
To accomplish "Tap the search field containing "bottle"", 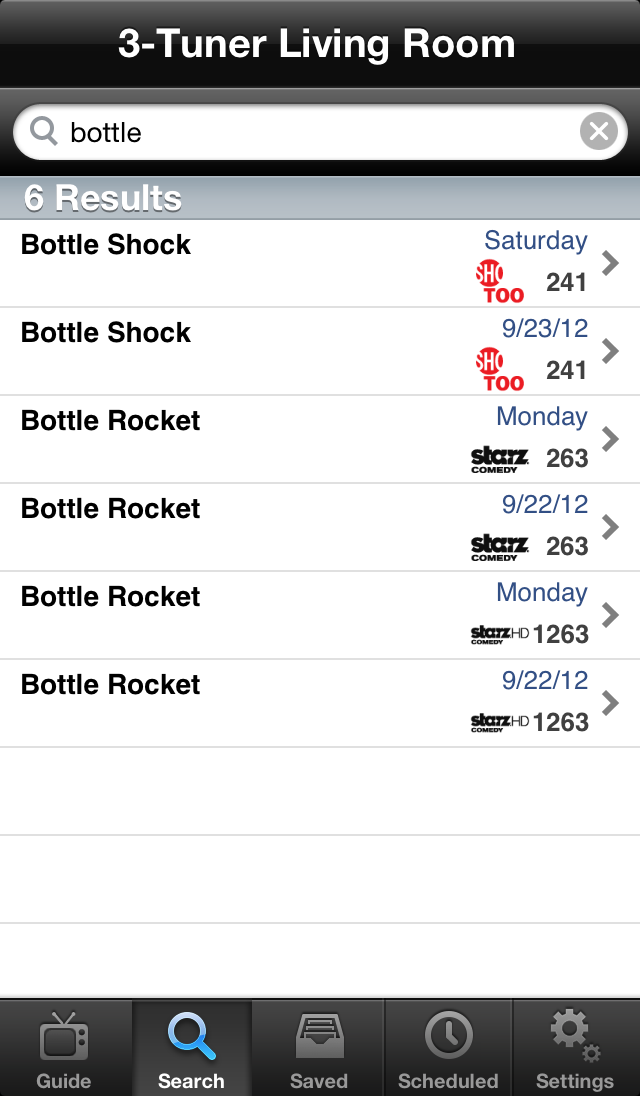I will click(310, 132).
